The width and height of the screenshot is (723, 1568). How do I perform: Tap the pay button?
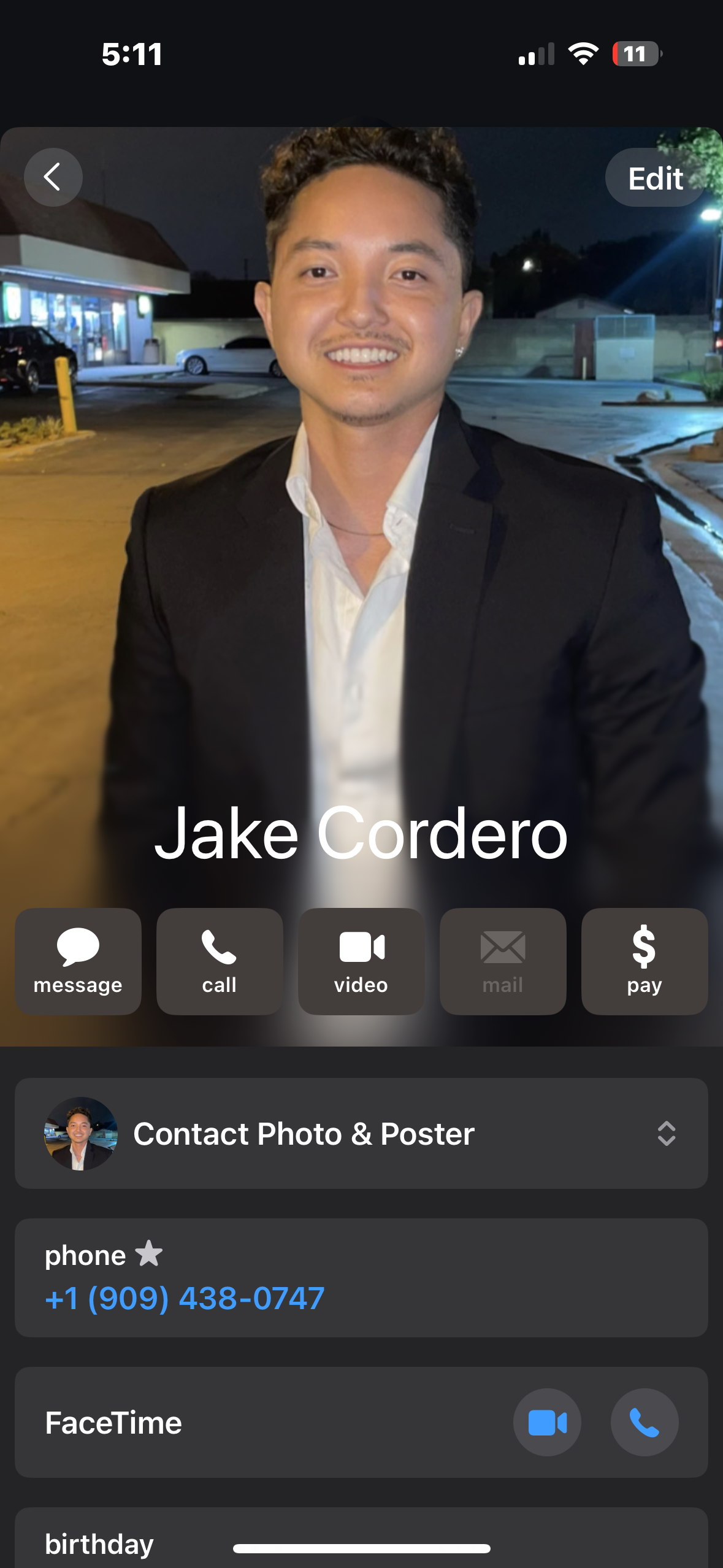tap(644, 961)
